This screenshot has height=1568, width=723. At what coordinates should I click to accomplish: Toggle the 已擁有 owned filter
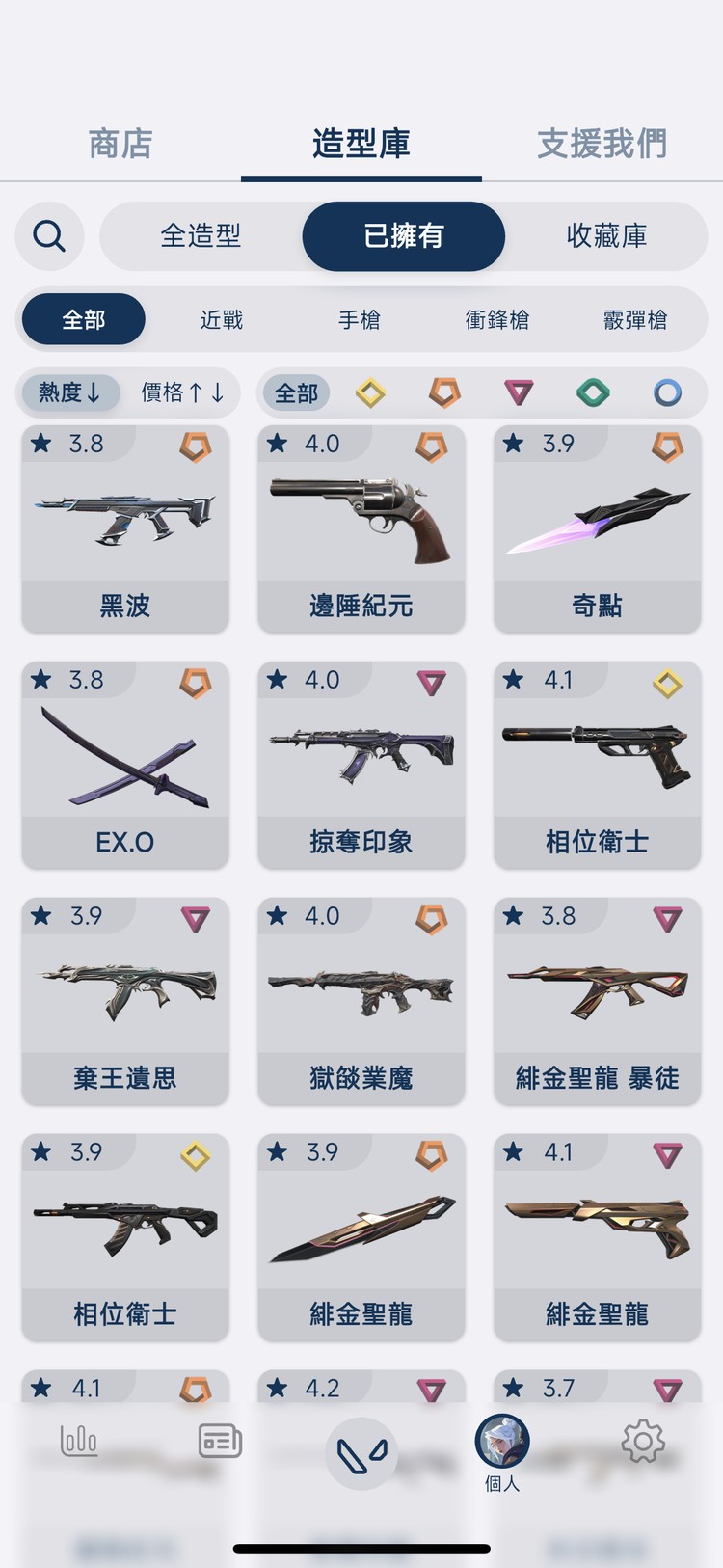pyautogui.click(x=404, y=235)
